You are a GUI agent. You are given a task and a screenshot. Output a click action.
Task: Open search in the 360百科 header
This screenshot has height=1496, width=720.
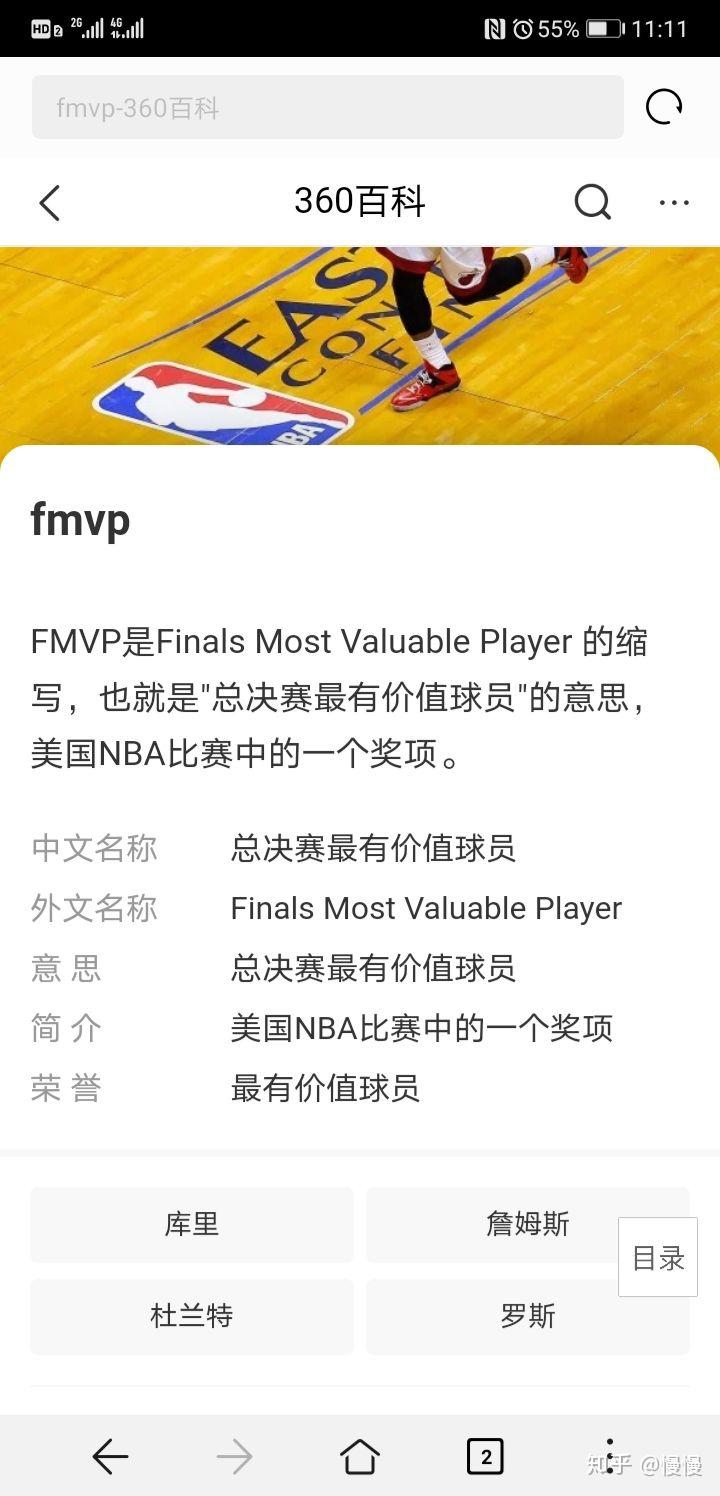pyautogui.click(x=592, y=202)
